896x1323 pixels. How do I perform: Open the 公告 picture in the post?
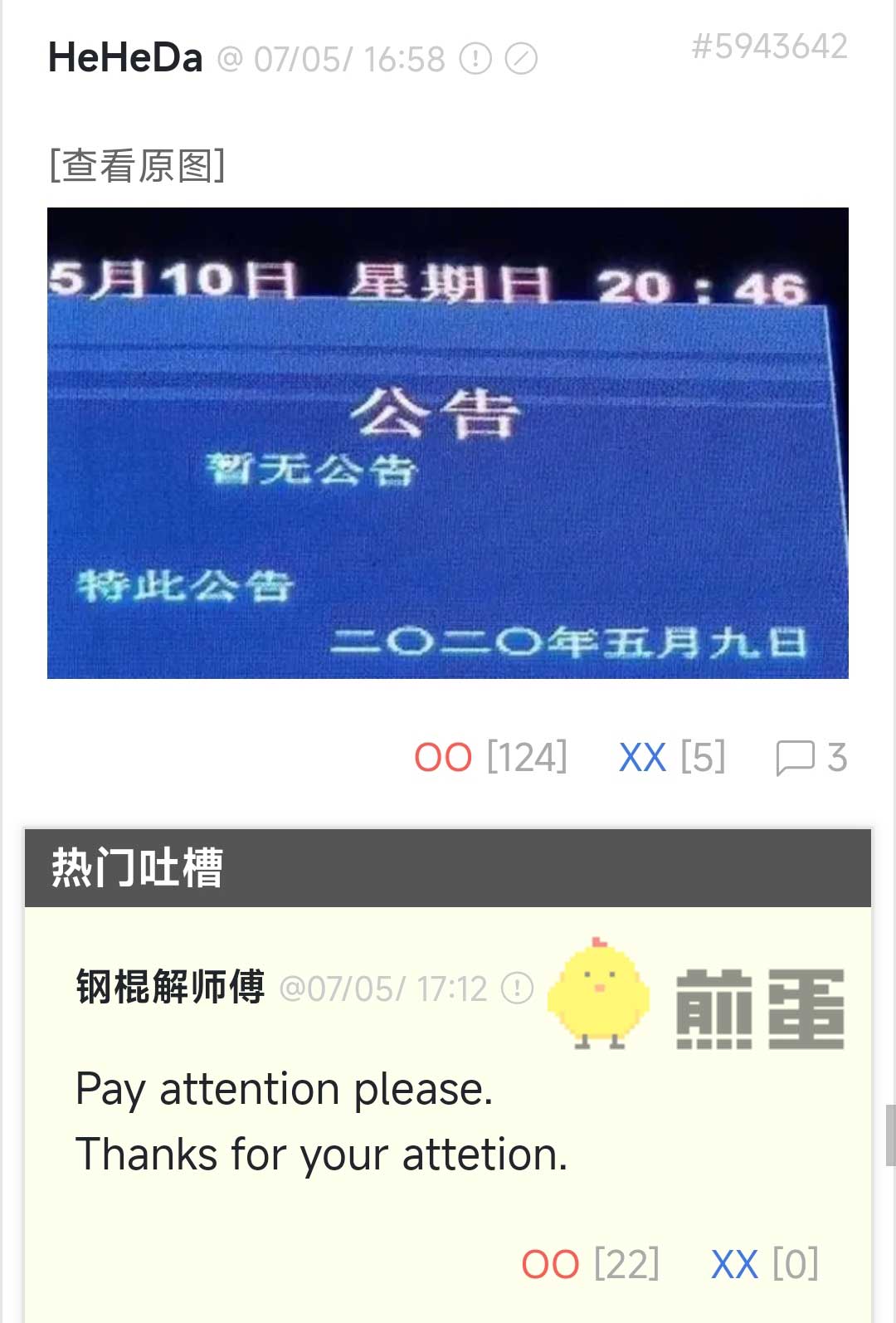click(x=447, y=442)
